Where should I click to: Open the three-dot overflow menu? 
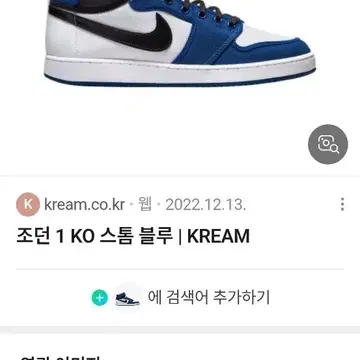tap(342, 204)
